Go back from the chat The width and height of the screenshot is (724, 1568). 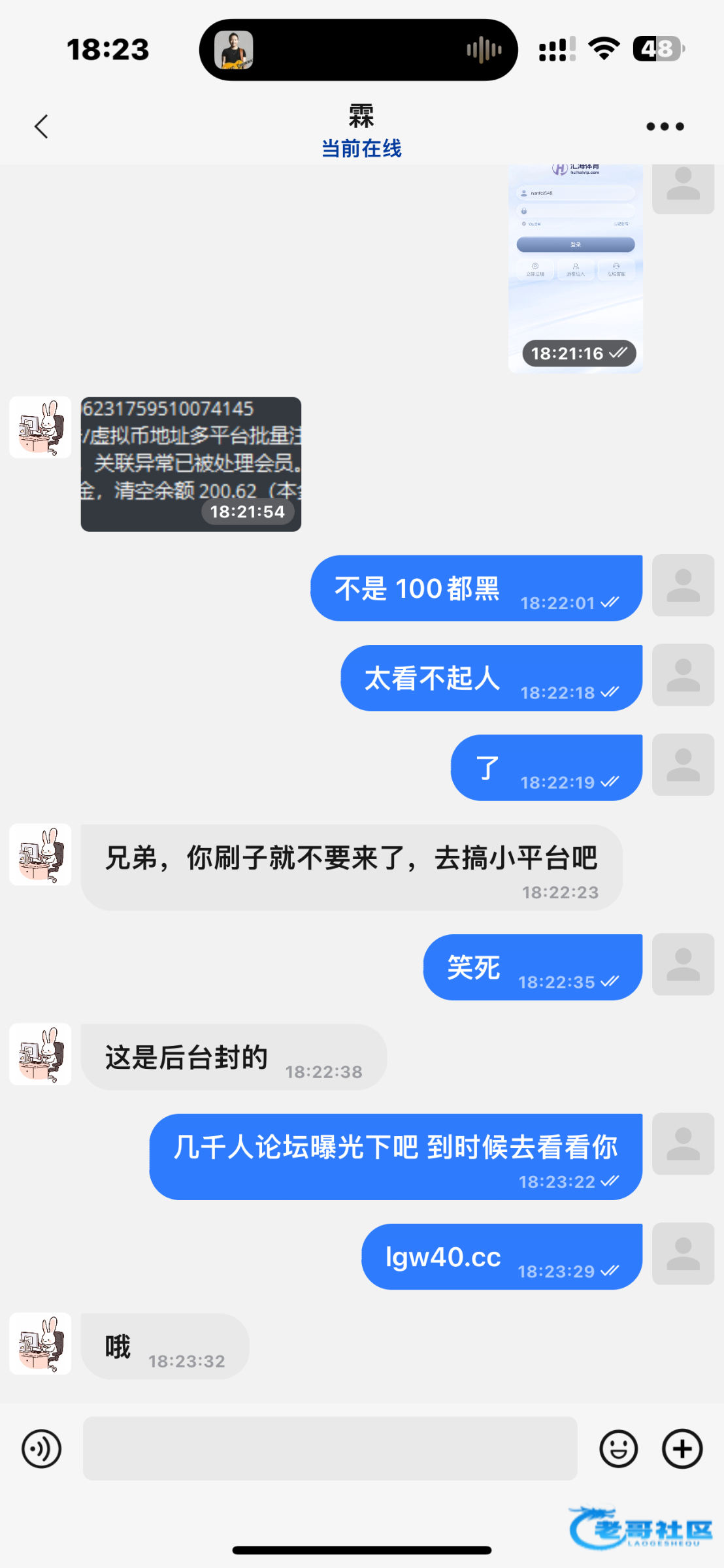tap(41, 127)
